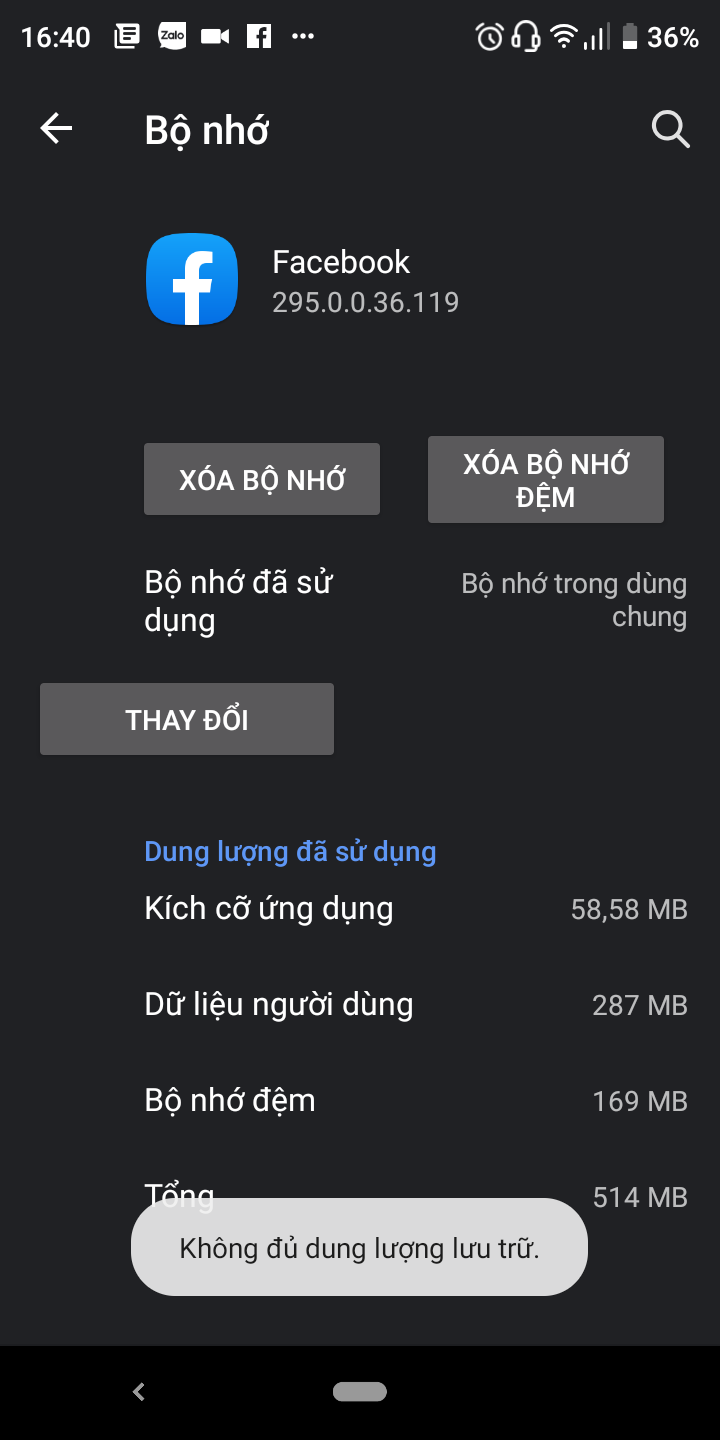Open the search magnifier icon

tap(670, 129)
